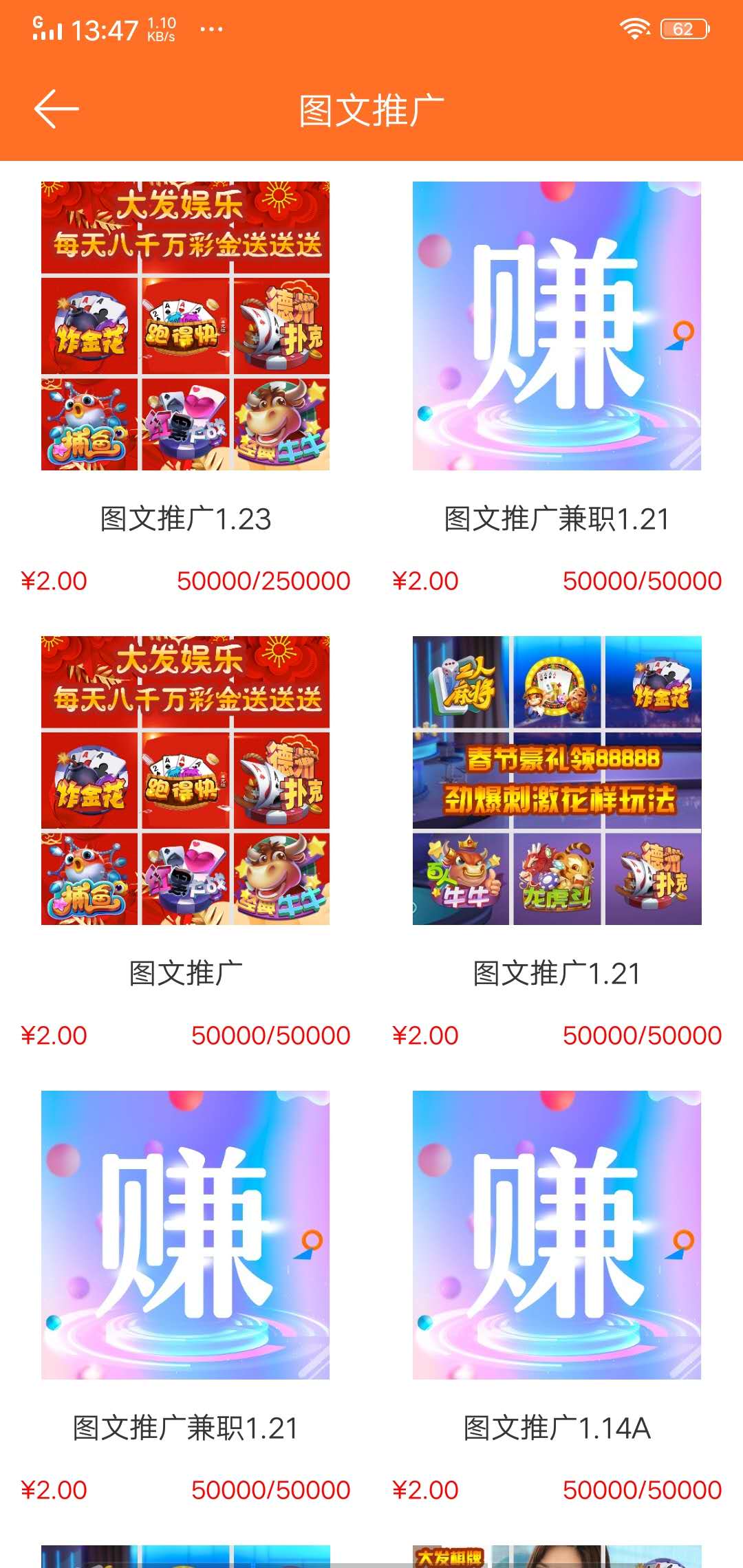Image resolution: width=743 pixels, height=1568 pixels.
Task: Tap the 50000/250000 progress count
Action: tap(265, 581)
